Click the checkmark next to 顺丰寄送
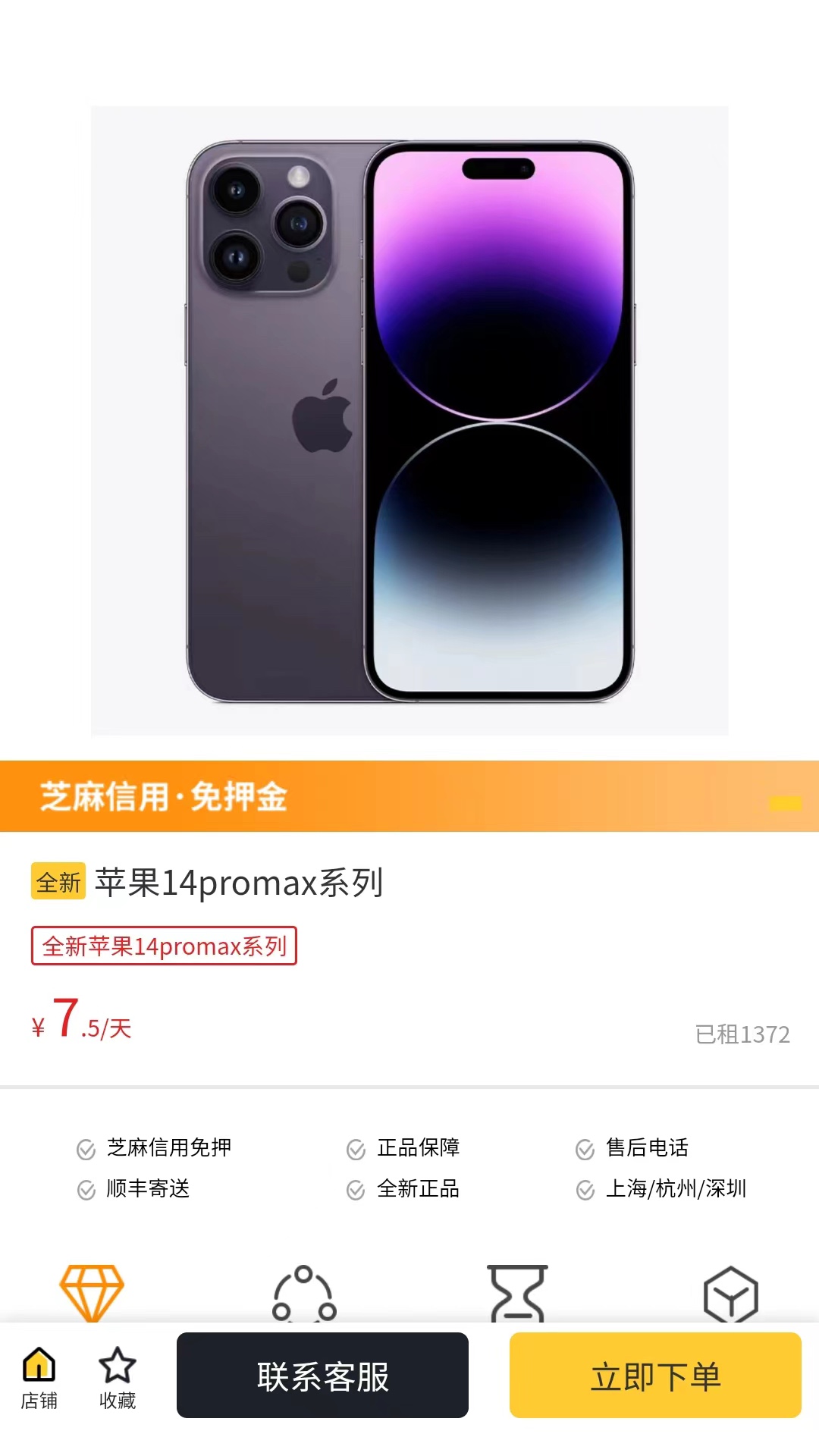Image resolution: width=819 pixels, height=1456 pixels. coord(85,1189)
